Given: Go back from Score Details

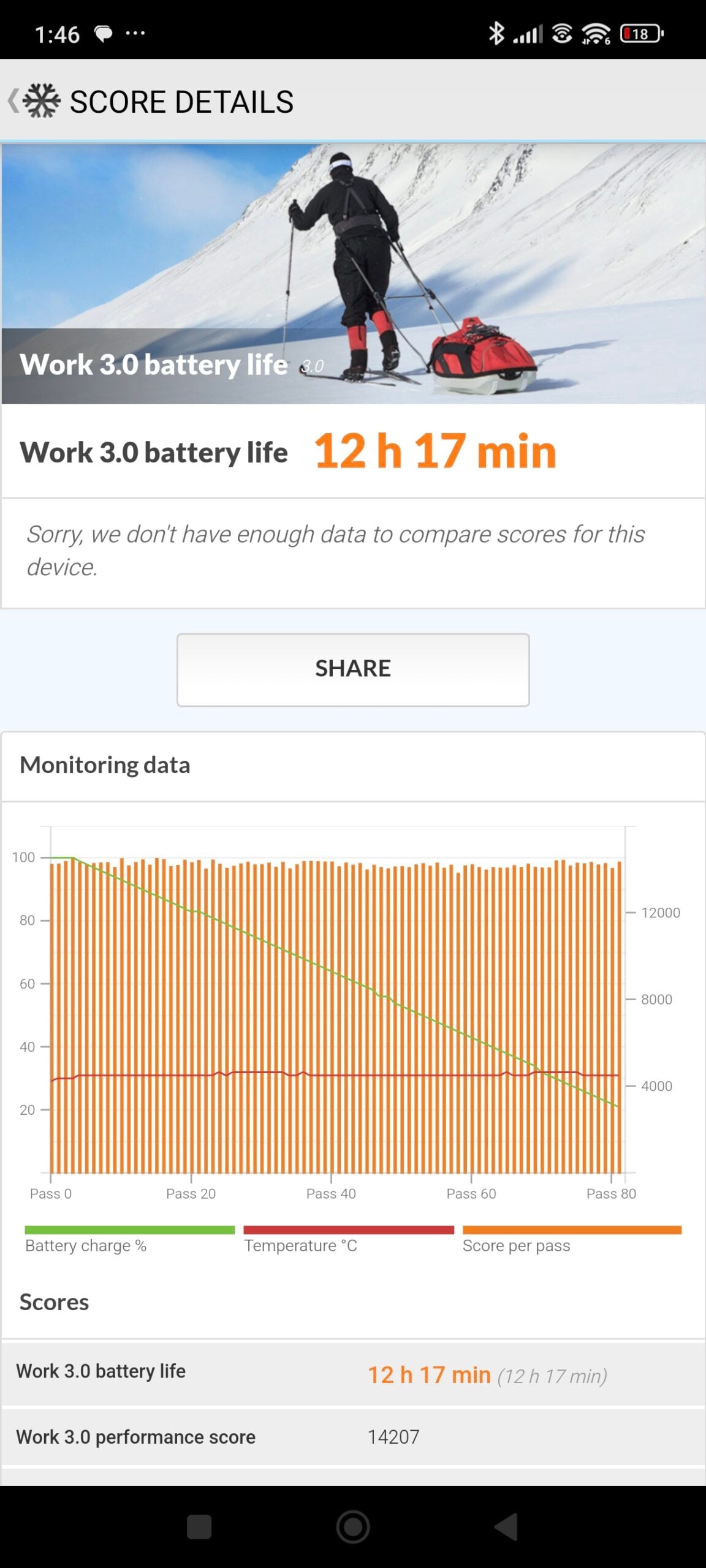Looking at the screenshot, I should (x=13, y=101).
